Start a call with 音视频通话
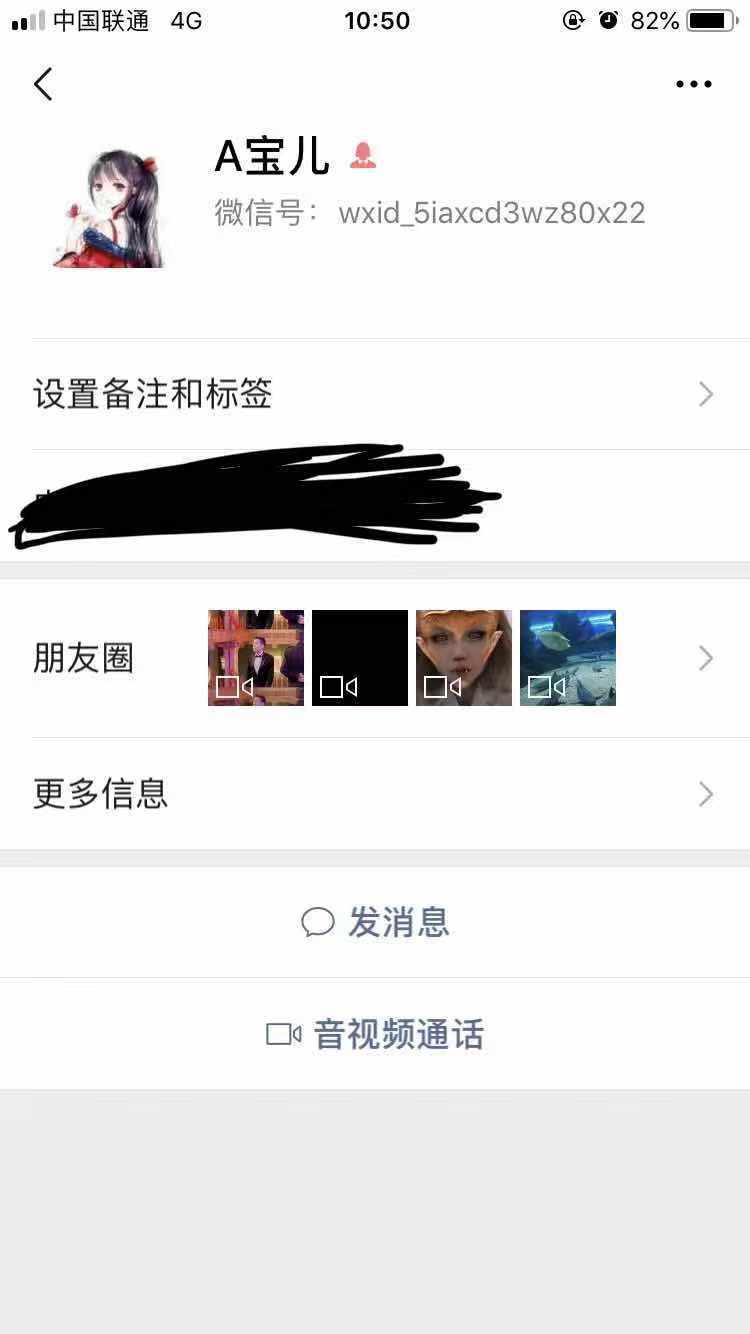The image size is (750, 1334). (375, 1034)
